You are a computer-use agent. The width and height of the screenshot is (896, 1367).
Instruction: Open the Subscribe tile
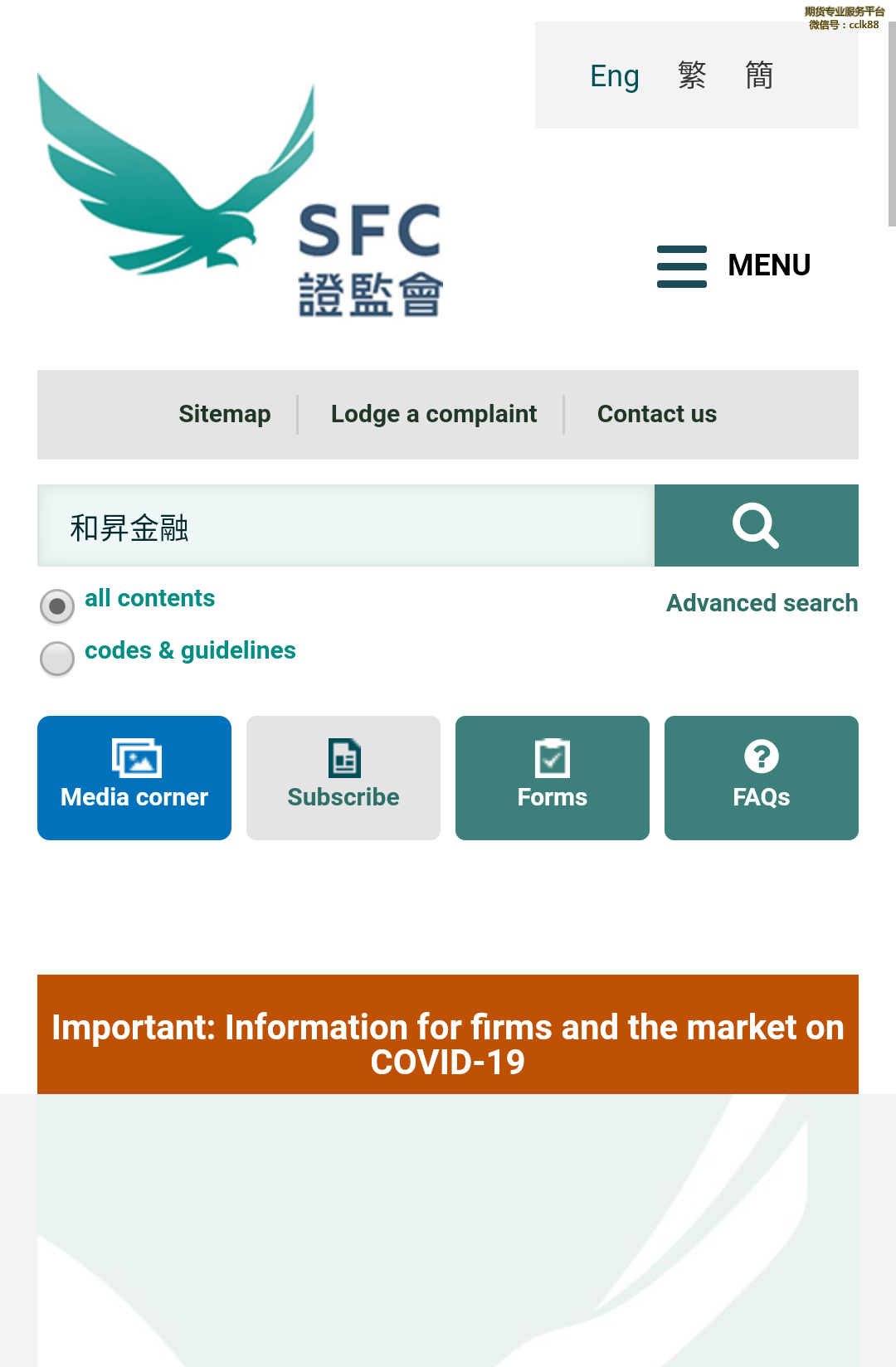coord(343,778)
